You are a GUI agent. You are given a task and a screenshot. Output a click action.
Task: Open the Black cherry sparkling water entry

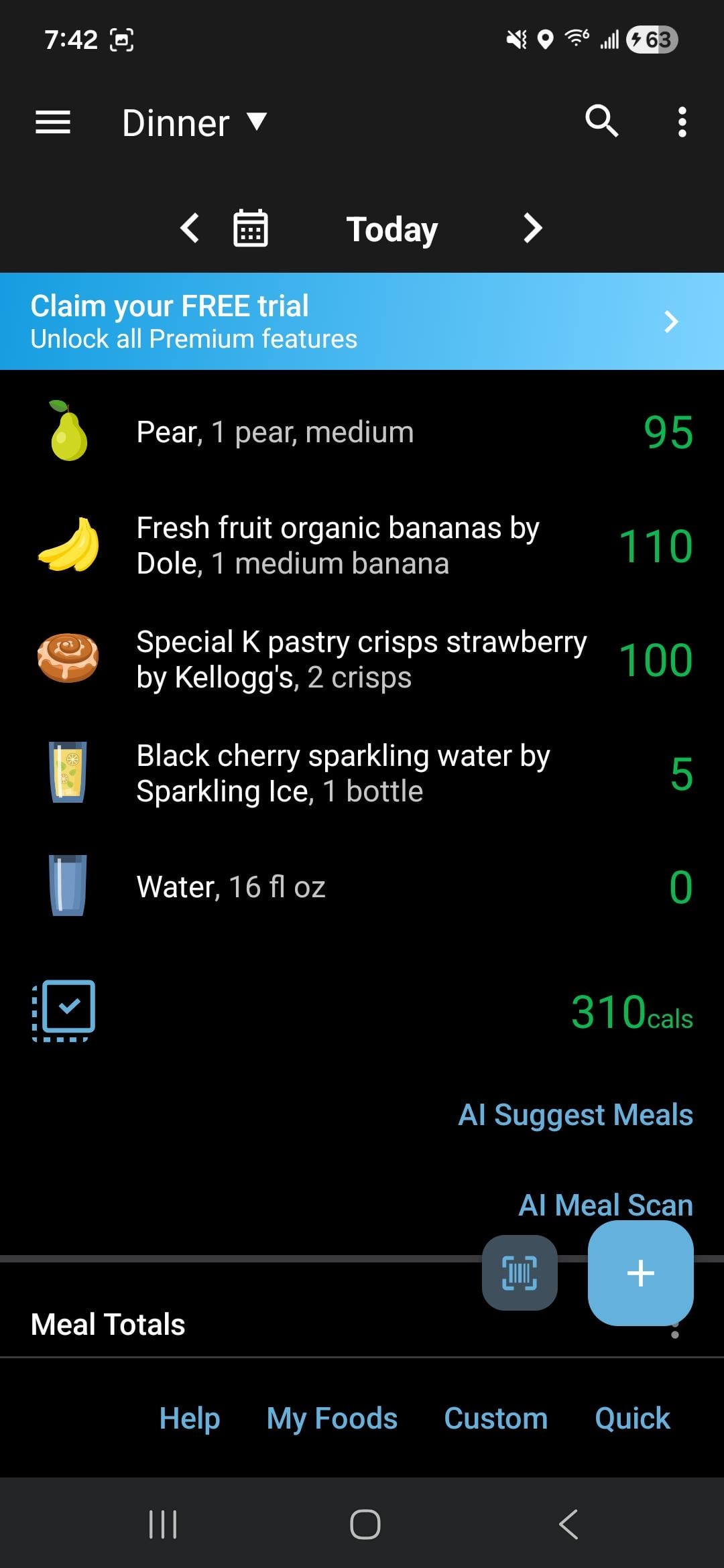point(362,773)
